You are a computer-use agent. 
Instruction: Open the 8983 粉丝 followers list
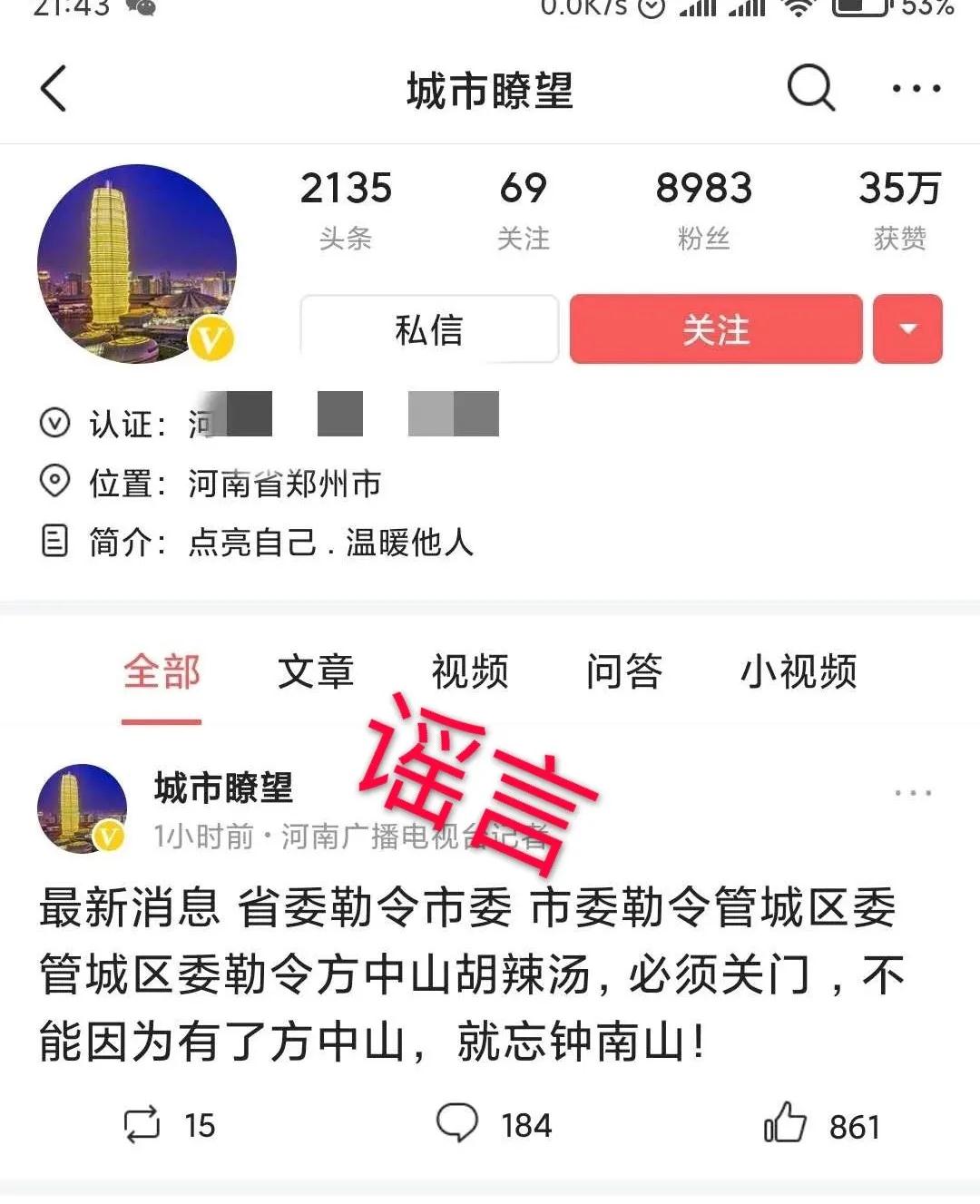(703, 209)
